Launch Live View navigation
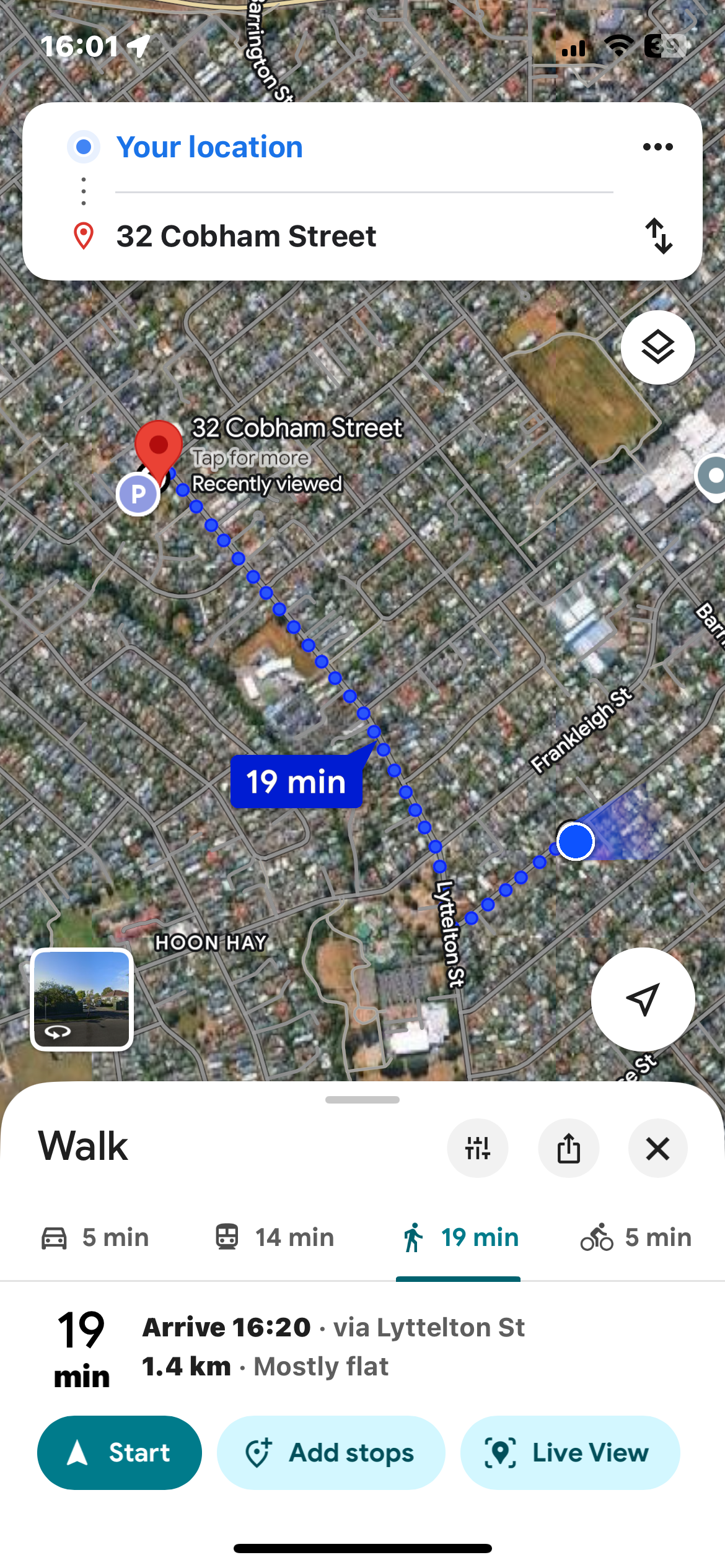This screenshot has width=725, height=1568. click(569, 1452)
